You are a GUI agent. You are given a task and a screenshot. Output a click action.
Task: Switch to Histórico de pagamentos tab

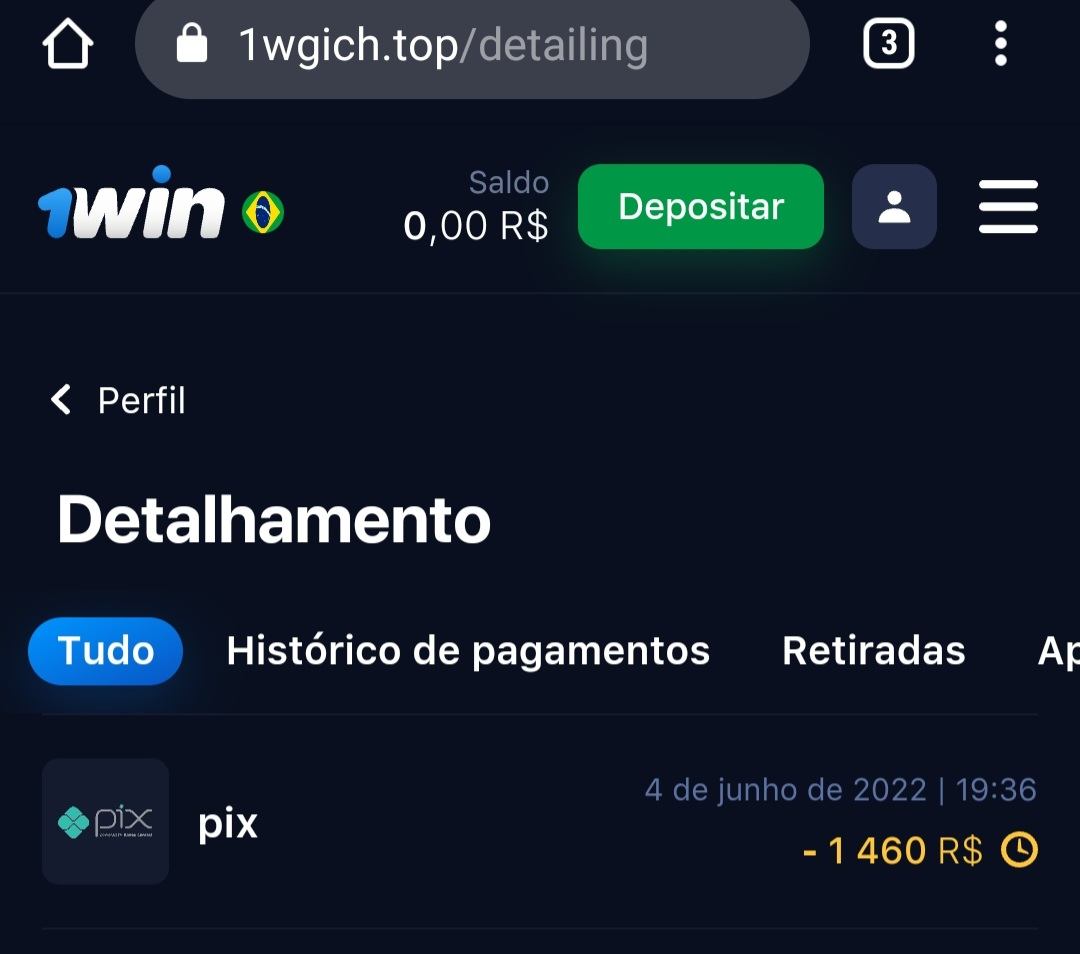pyautogui.click(x=468, y=651)
